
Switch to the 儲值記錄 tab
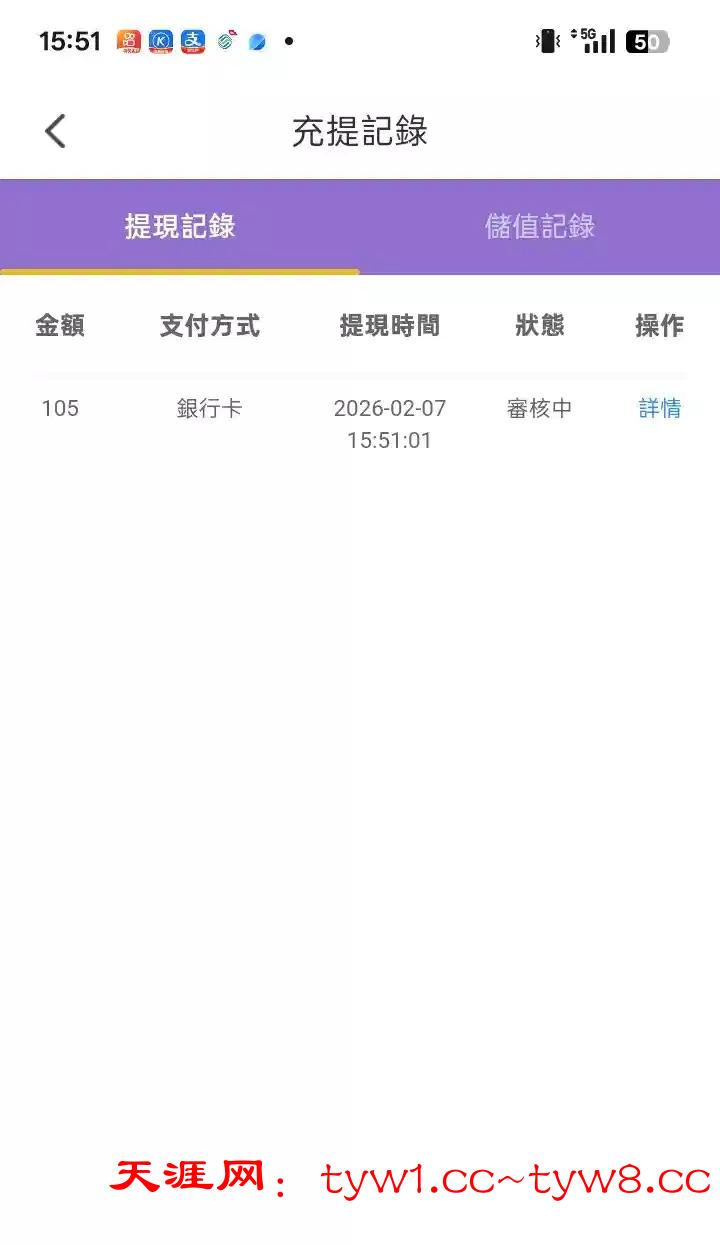click(x=540, y=226)
